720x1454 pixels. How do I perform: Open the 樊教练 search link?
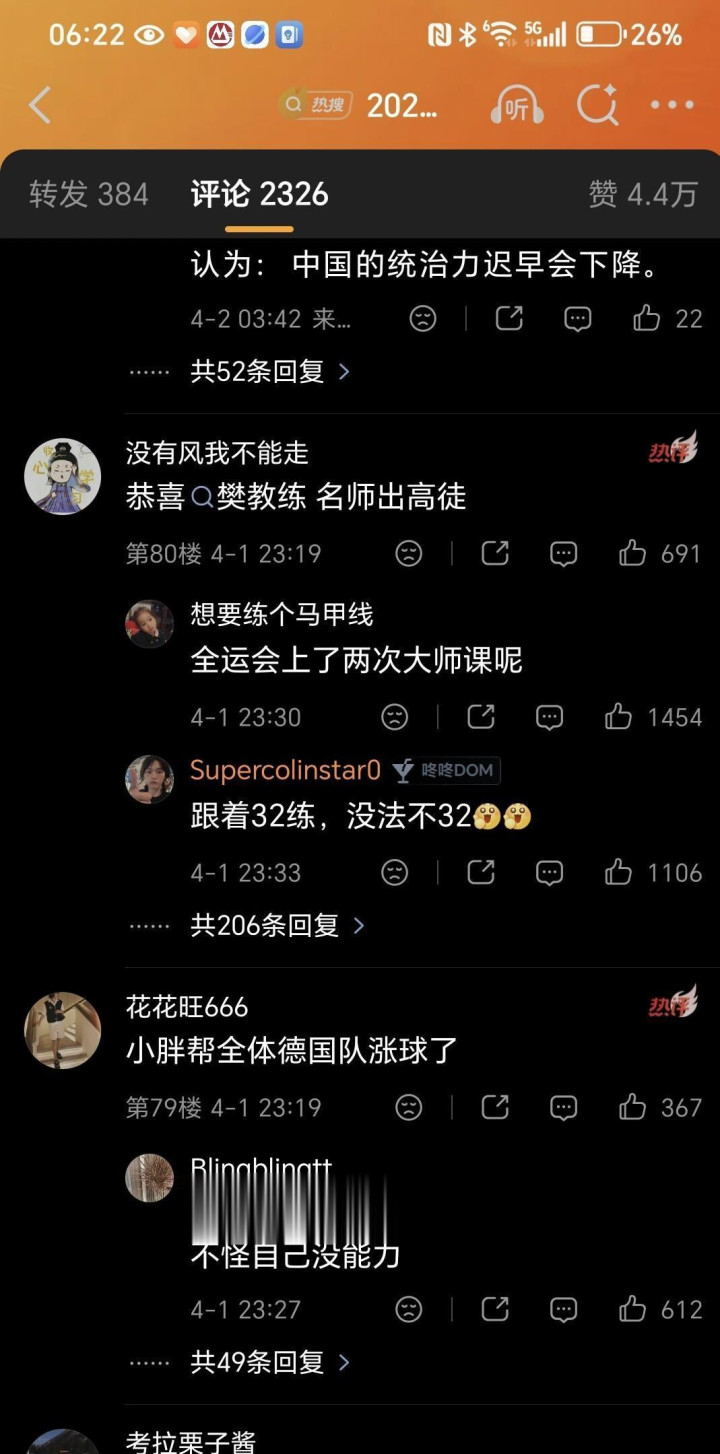250,497
